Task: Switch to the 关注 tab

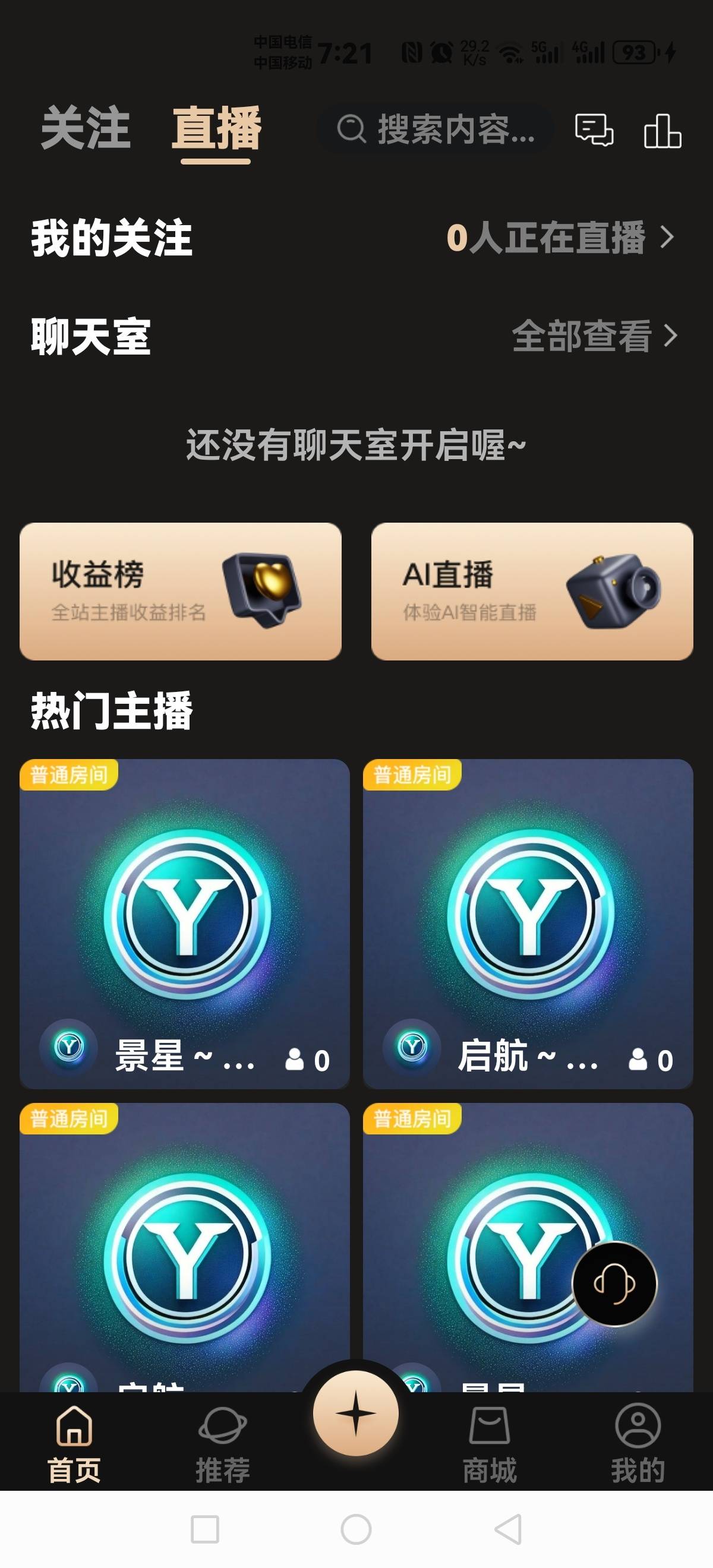Action: point(85,128)
